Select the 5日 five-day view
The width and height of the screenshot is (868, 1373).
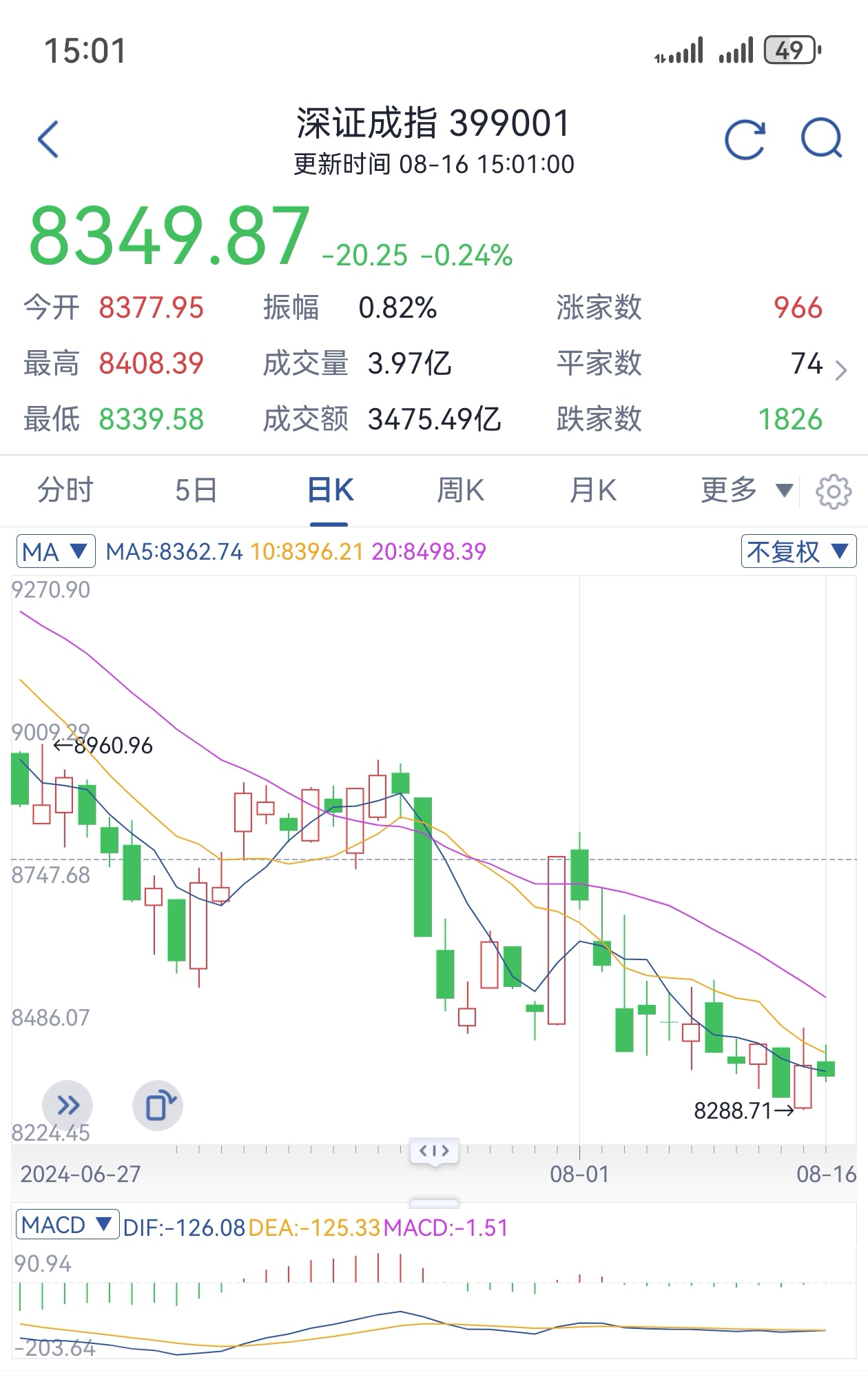[x=196, y=491]
